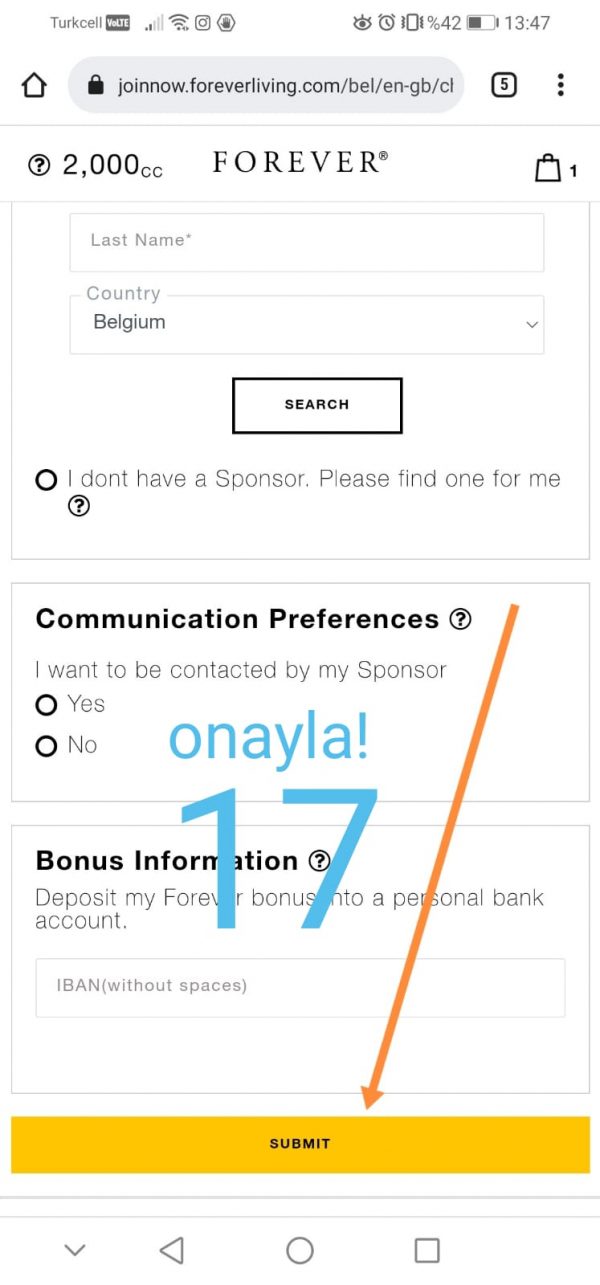This screenshot has height=1285, width=600.
Task: Open the help icon under the Sponsor option
Action: tap(79, 506)
